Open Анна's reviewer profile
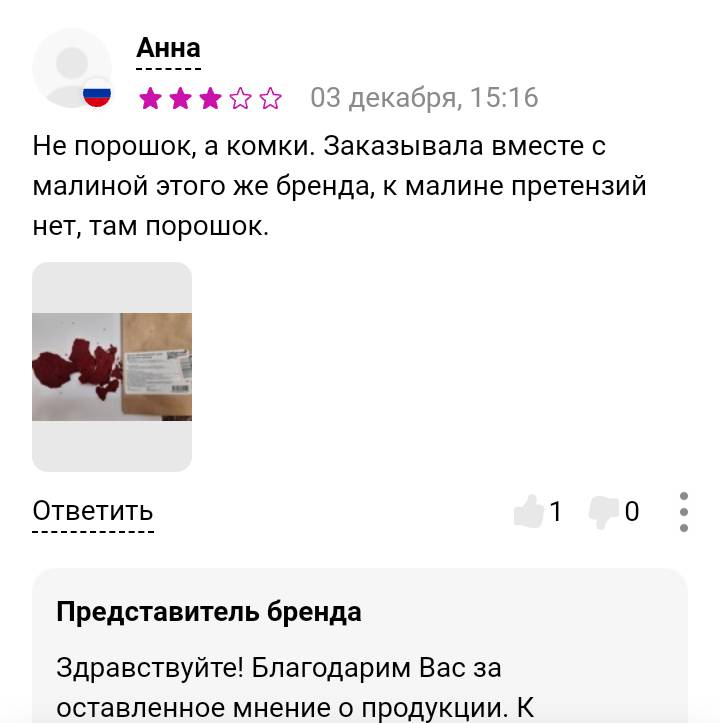Screen dimensions: 720x723 pyautogui.click(x=168, y=49)
